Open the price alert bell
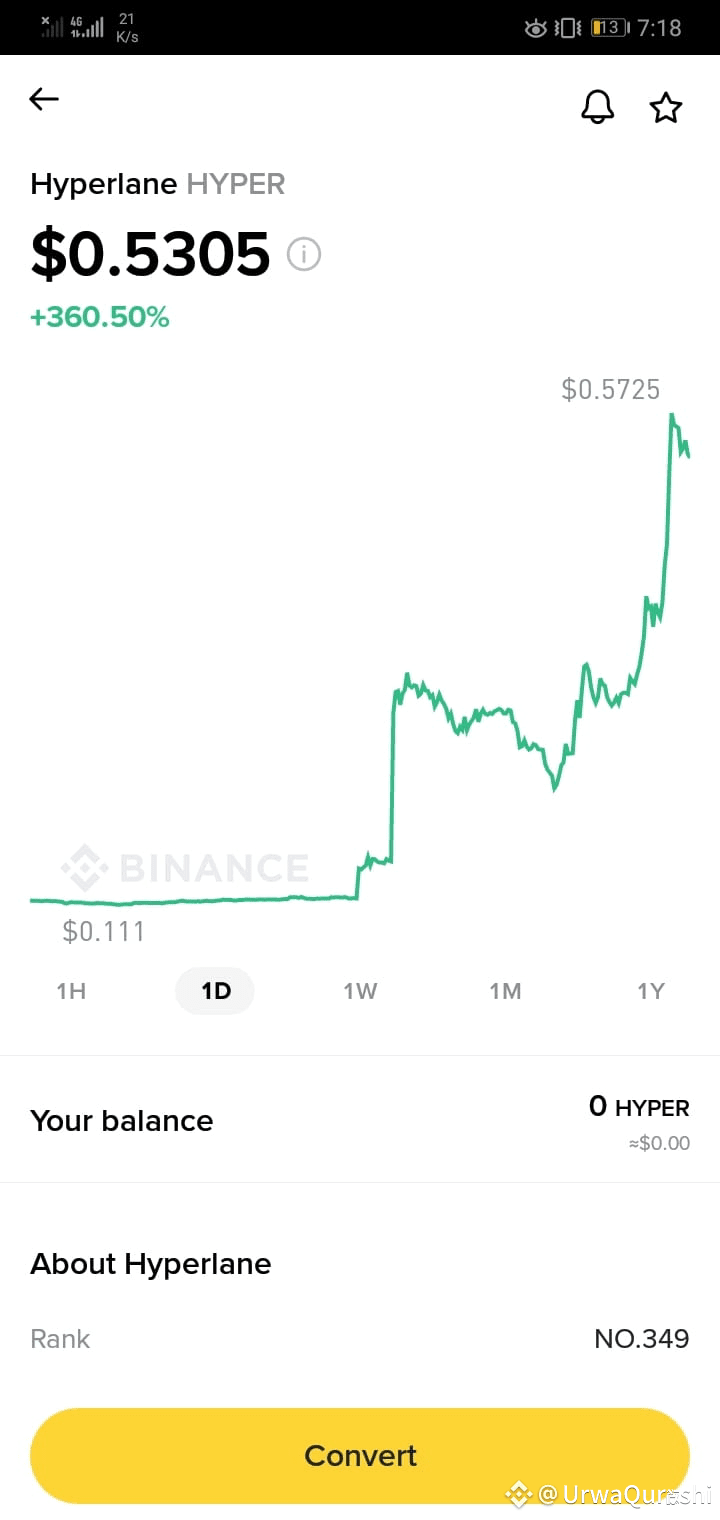This screenshot has height=1520, width=720. click(x=598, y=107)
